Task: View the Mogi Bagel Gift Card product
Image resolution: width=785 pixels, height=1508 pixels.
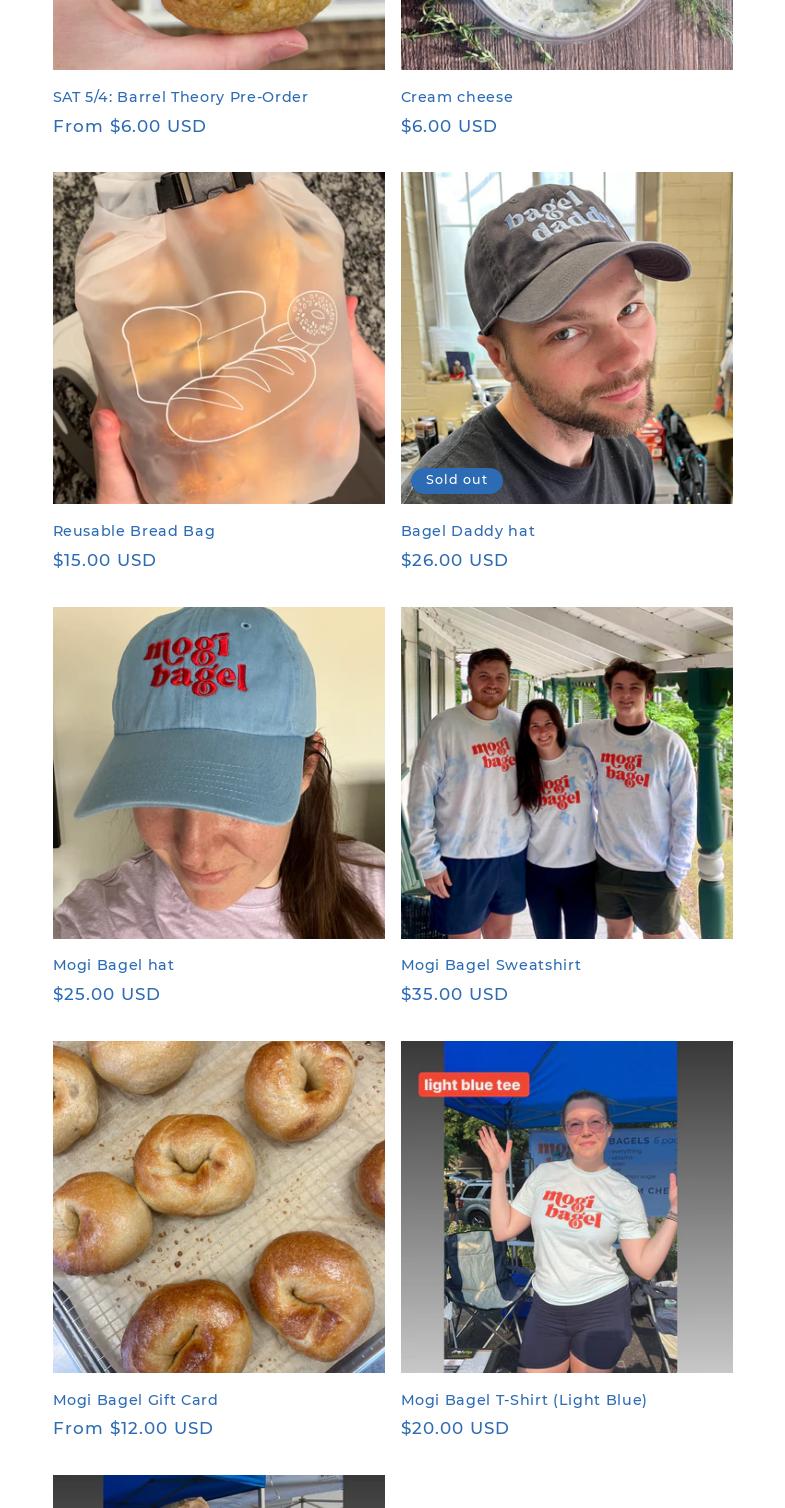Action: 135,1400
